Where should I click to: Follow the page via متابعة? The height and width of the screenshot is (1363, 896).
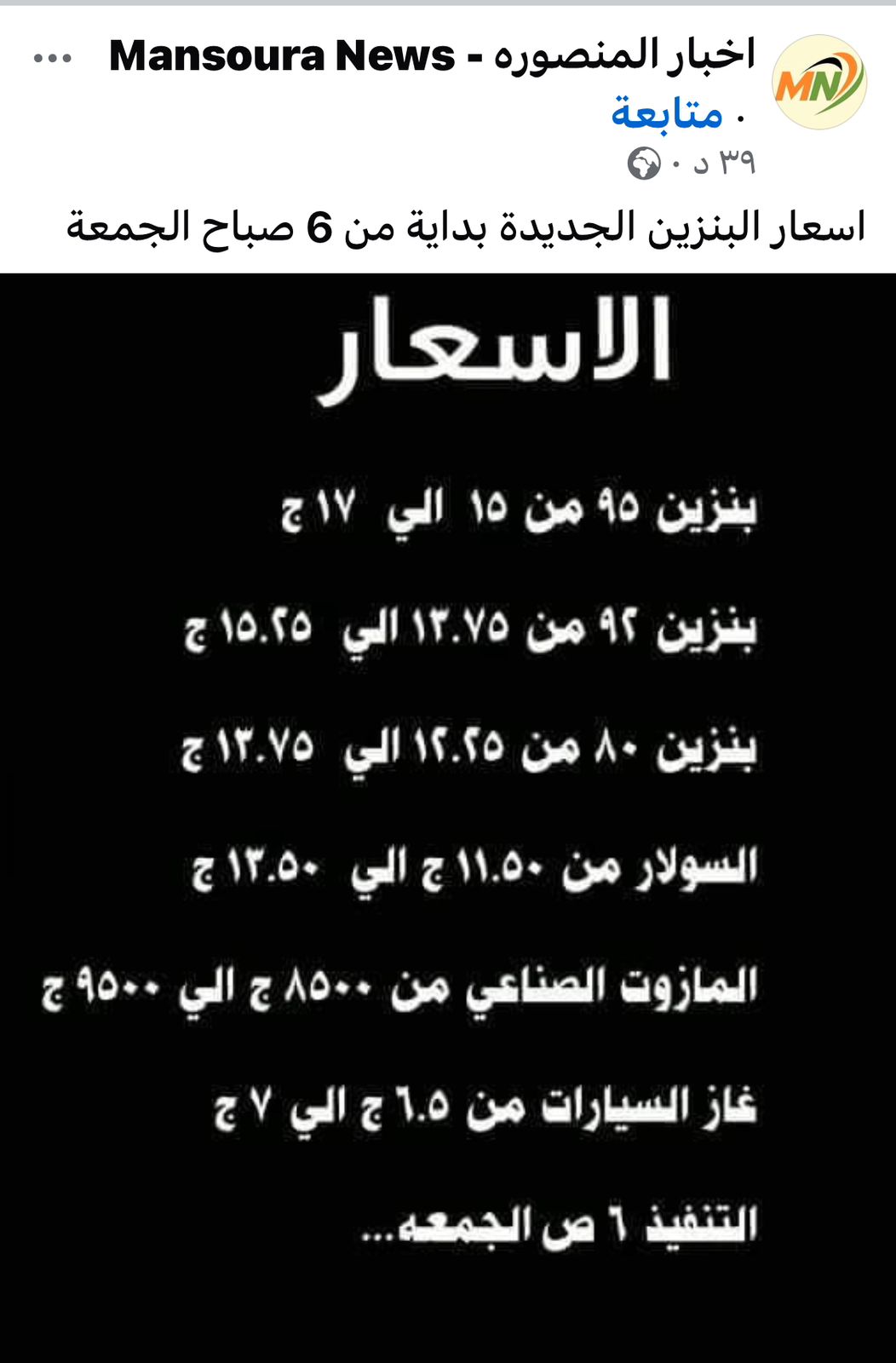[x=667, y=113]
